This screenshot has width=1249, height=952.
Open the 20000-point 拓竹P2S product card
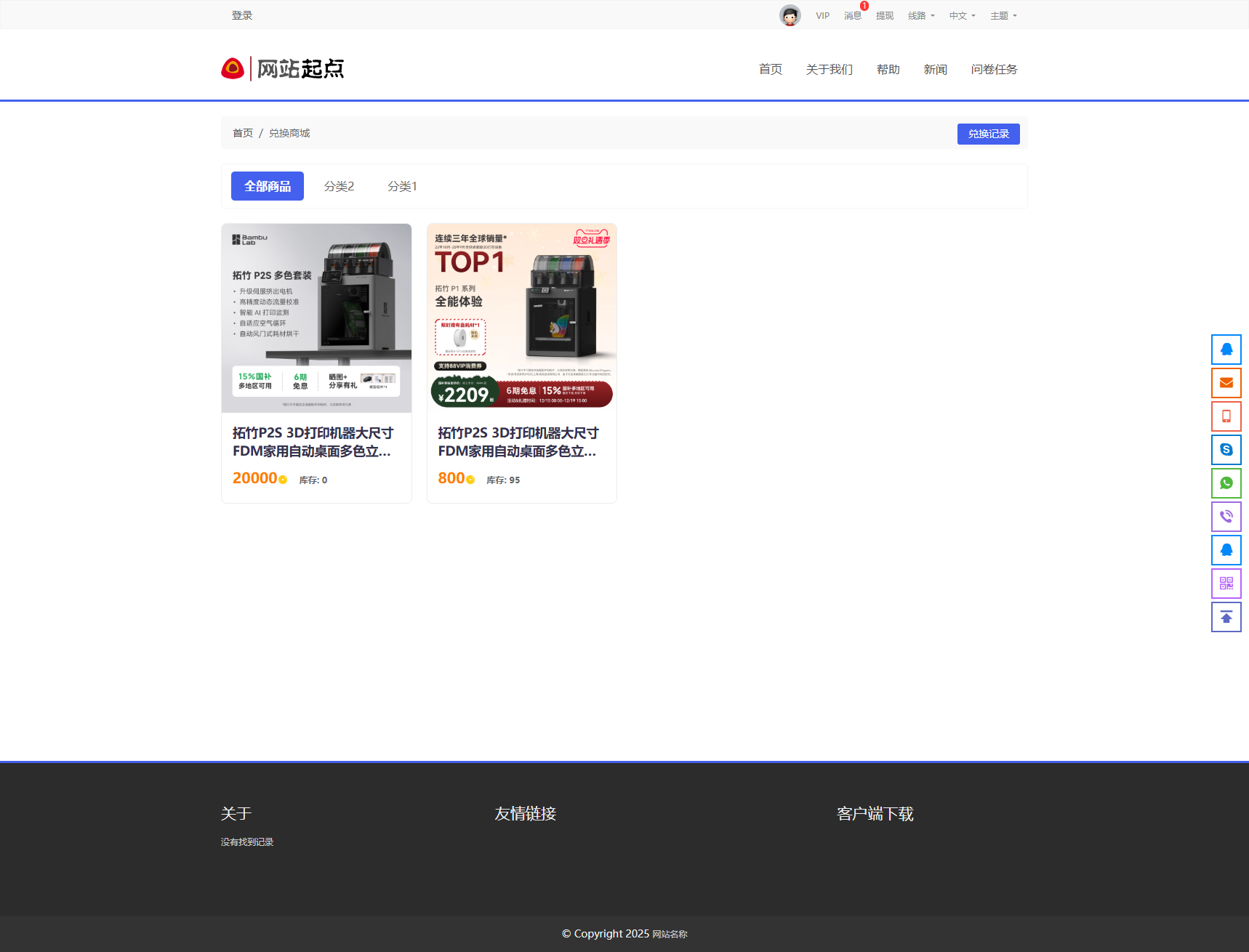[316, 363]
